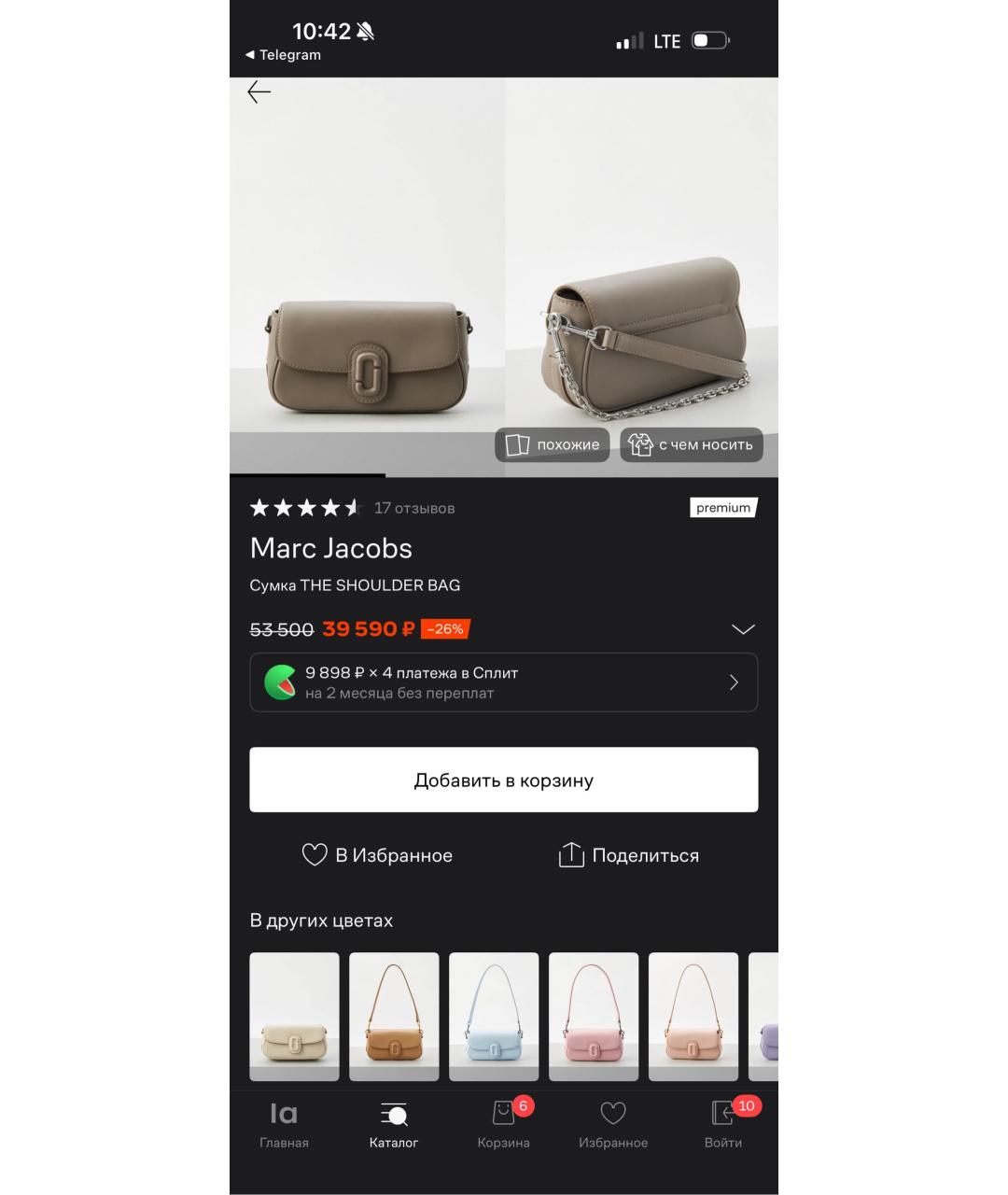Select the peach bag variant

pyautogui.click(x=693, y=1016)
